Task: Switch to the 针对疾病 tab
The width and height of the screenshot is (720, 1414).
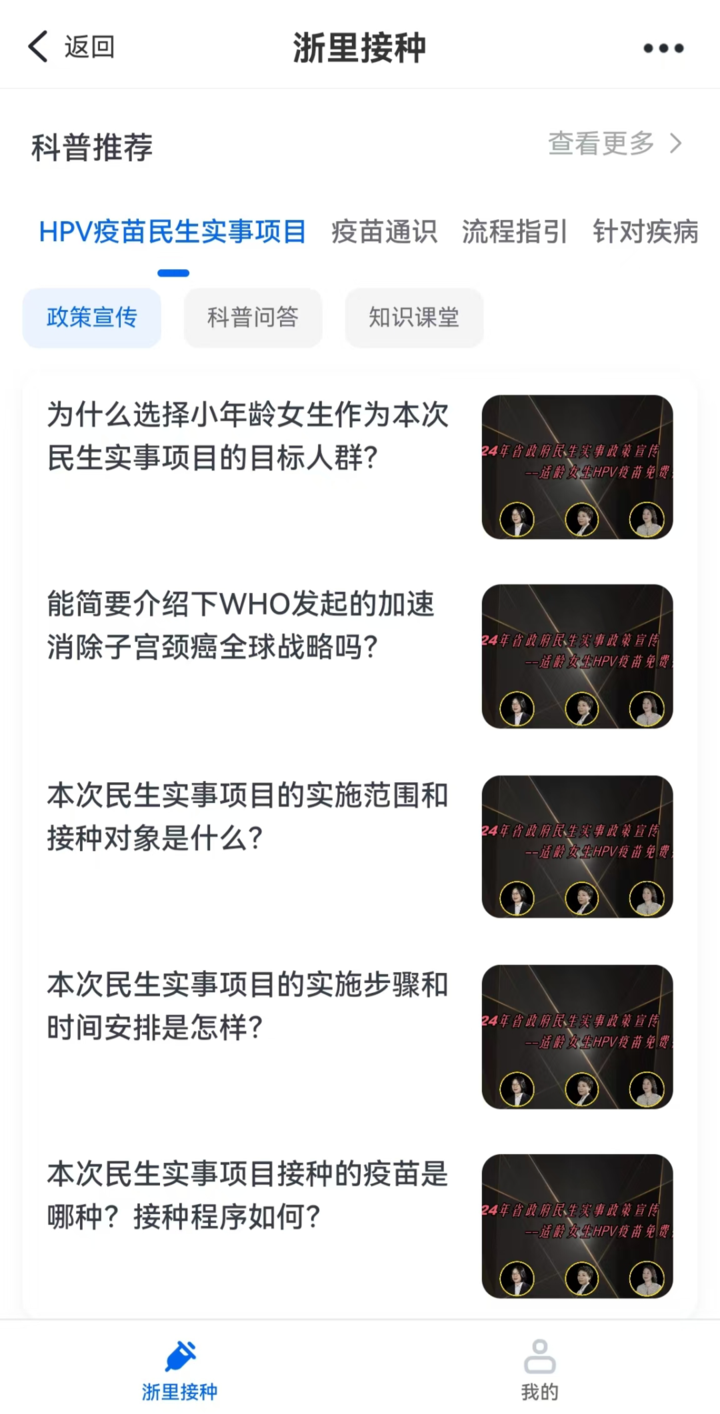Action: (645, 232)
